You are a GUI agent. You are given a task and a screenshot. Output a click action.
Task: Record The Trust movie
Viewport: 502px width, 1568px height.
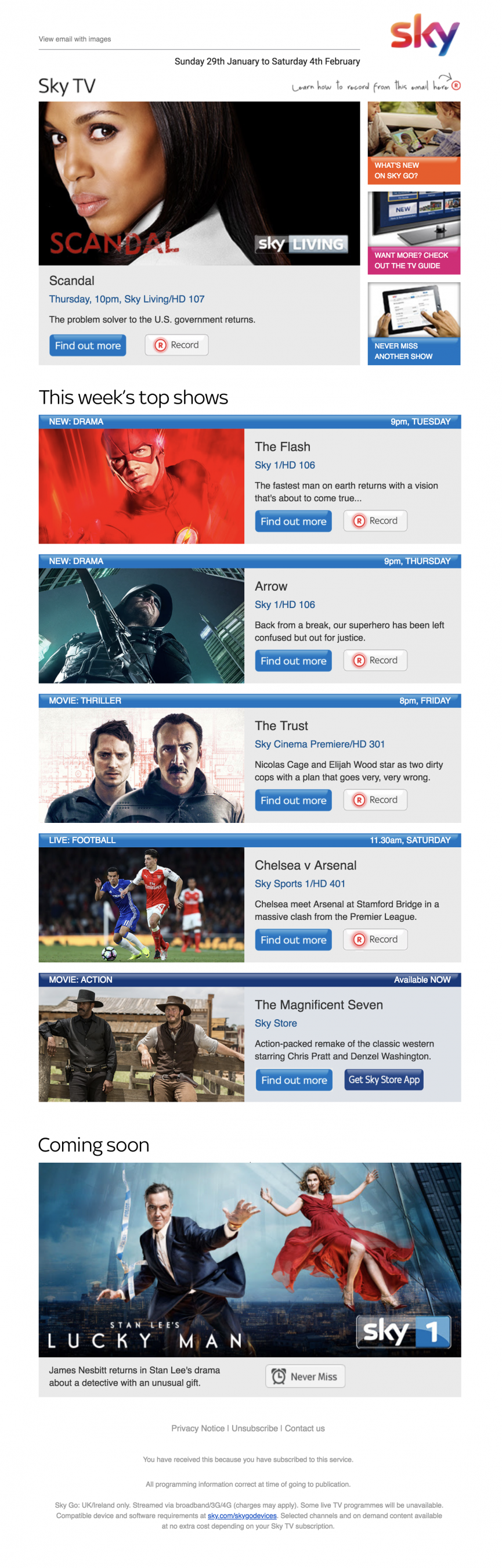[375, 800]
